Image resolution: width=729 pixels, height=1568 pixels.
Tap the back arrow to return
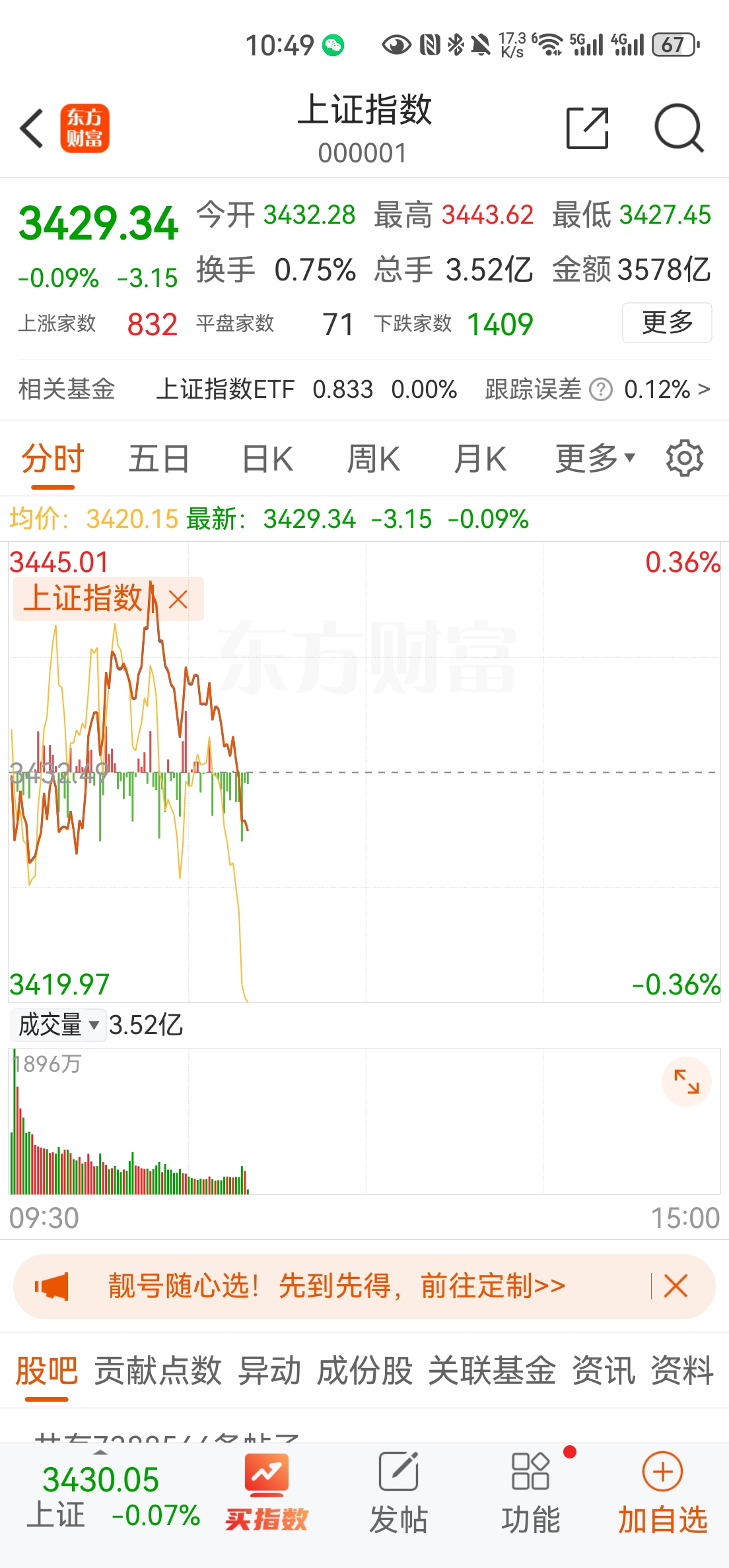pos(32,128)
